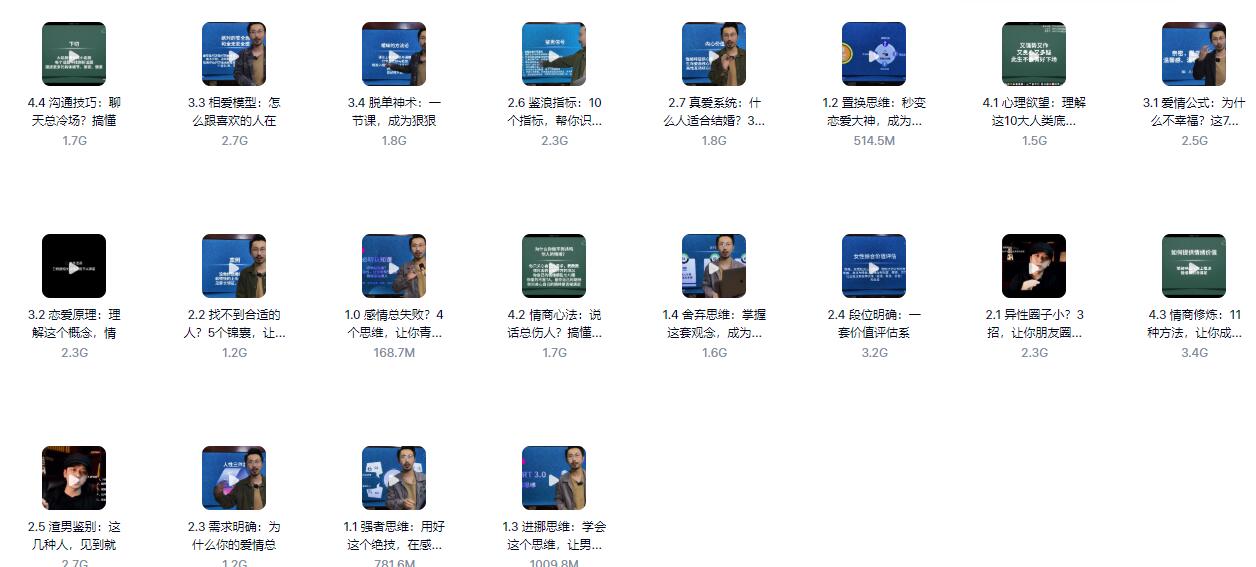Open video 2.2 找不到合适的人

tap(234, 266)
